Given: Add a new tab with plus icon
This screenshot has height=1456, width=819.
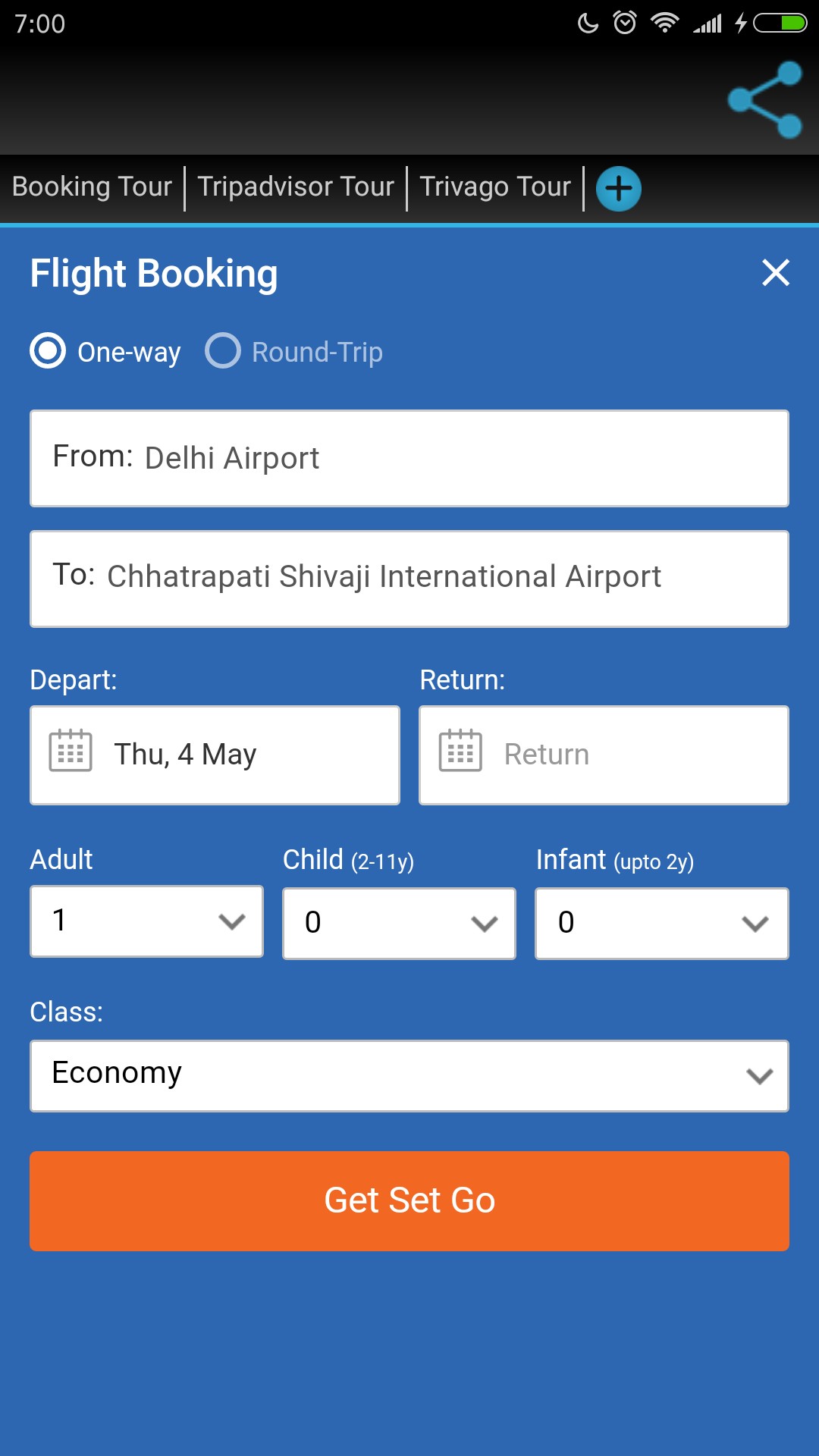Looking at the screenshot, I should click(619, 189).
